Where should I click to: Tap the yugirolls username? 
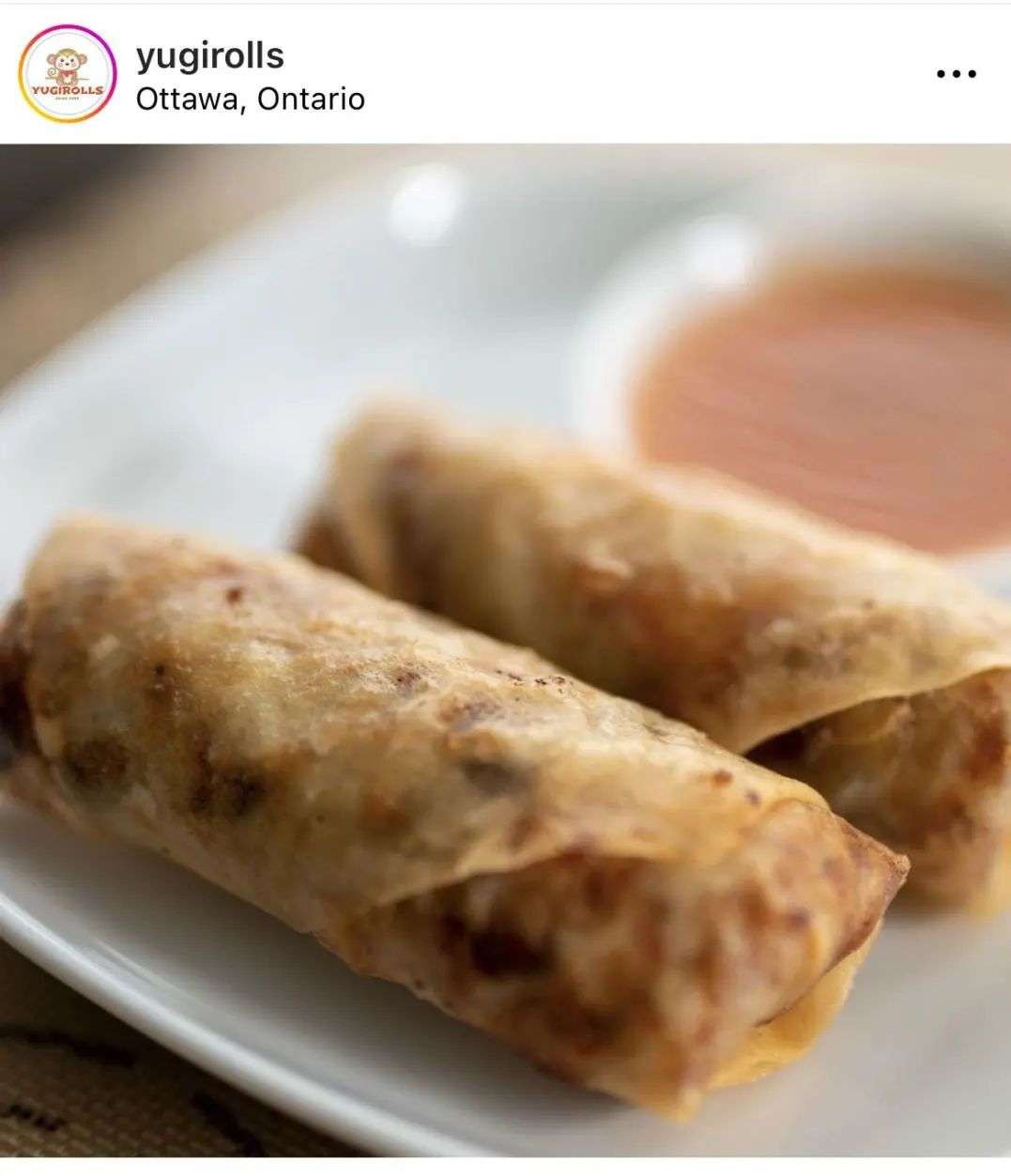coord(209,55)
